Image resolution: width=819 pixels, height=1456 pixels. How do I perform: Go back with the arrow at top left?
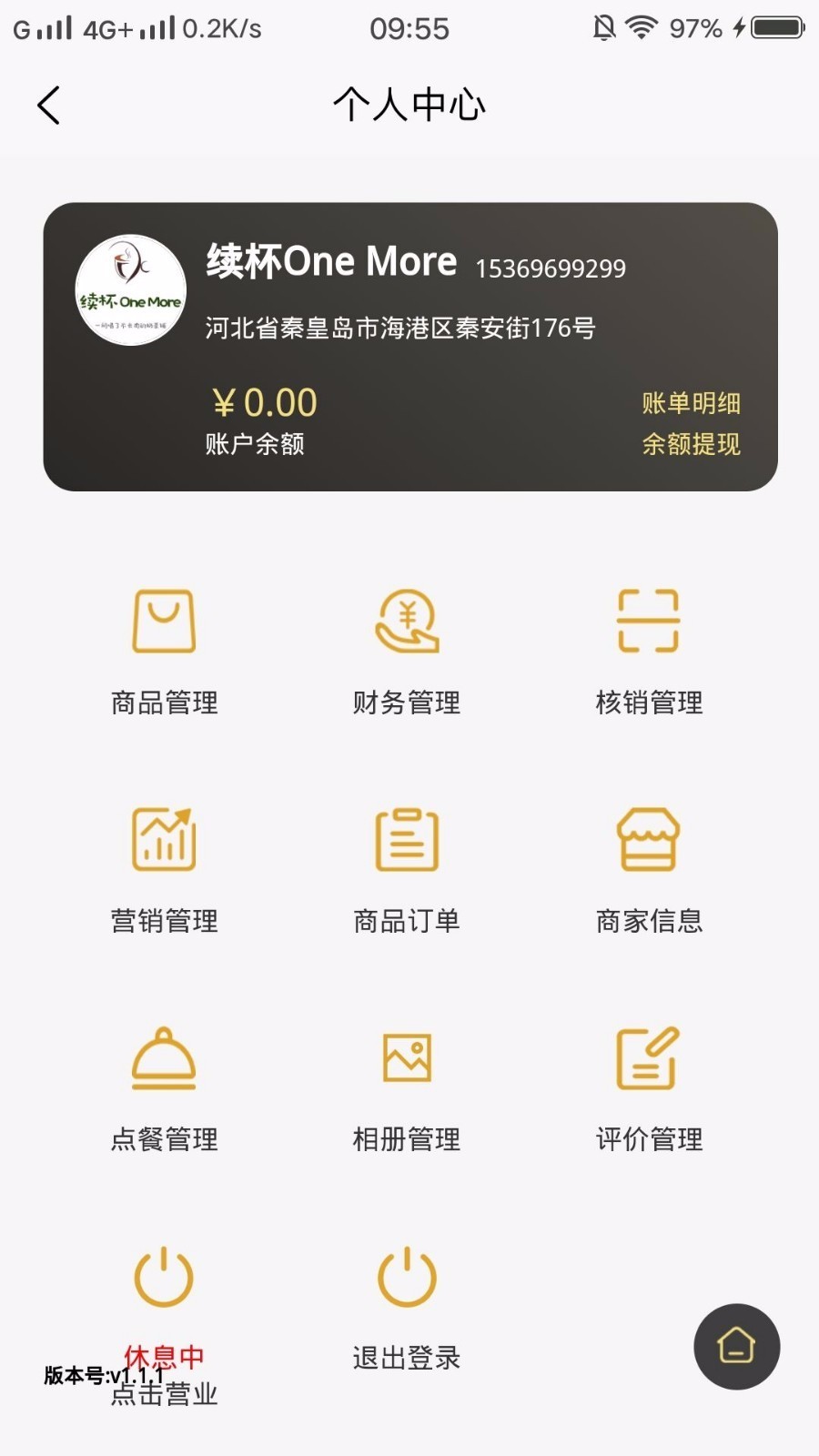tap(48, 105)
